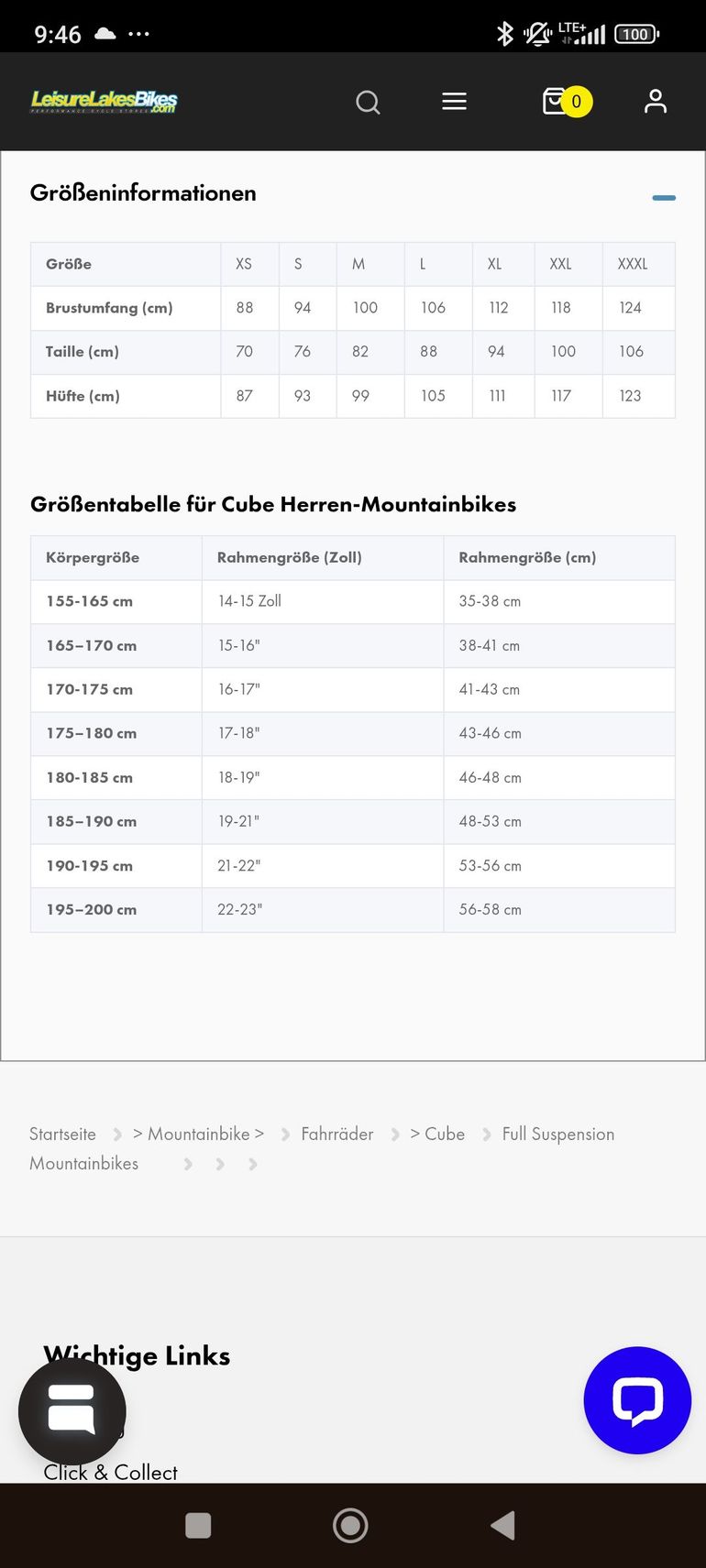This screenshot has width=706, height=1568.
Task: Collapse the Größeninformationen section
Action: pyautogui.click(x=664, y=197)
